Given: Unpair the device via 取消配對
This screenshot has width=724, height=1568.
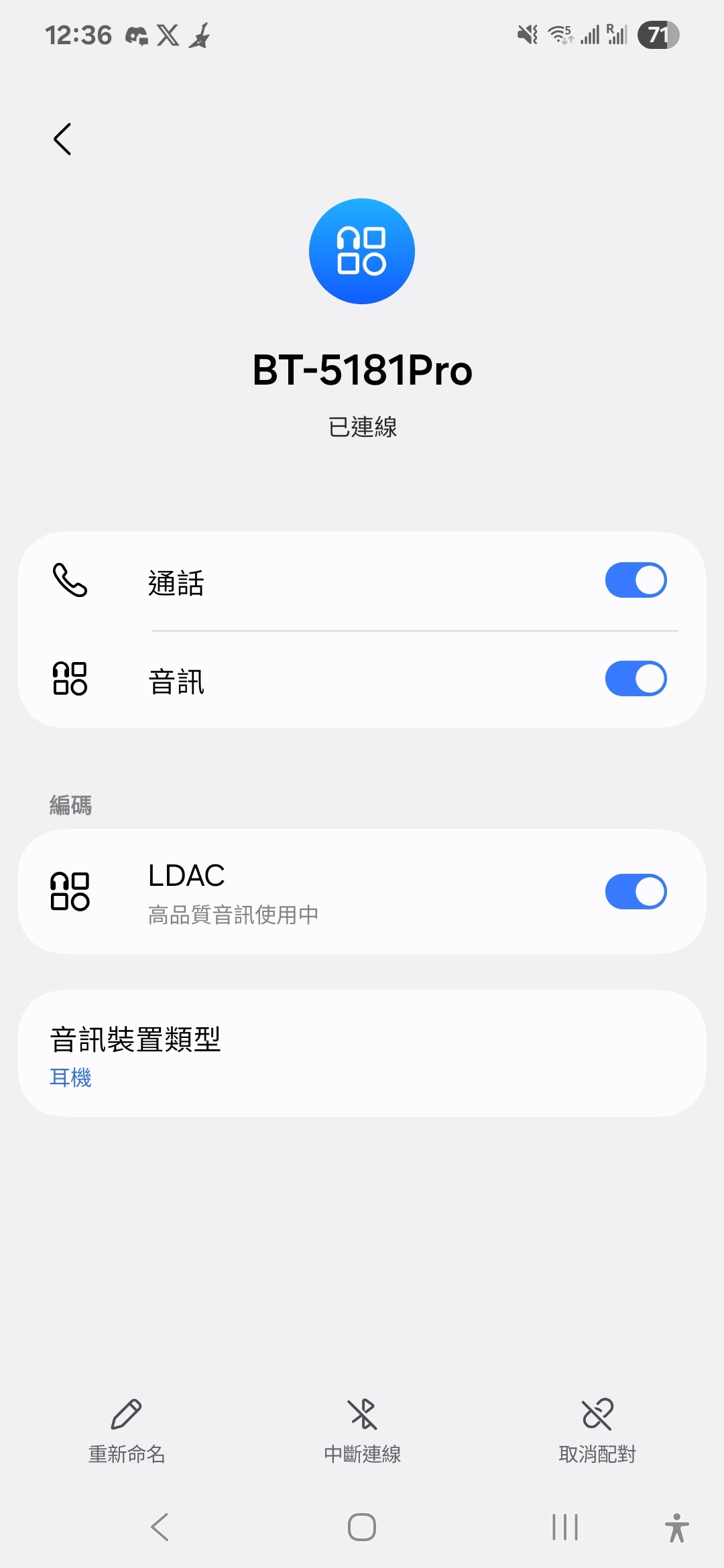Looking at the screenshot, I should (x=597, y=1431).
